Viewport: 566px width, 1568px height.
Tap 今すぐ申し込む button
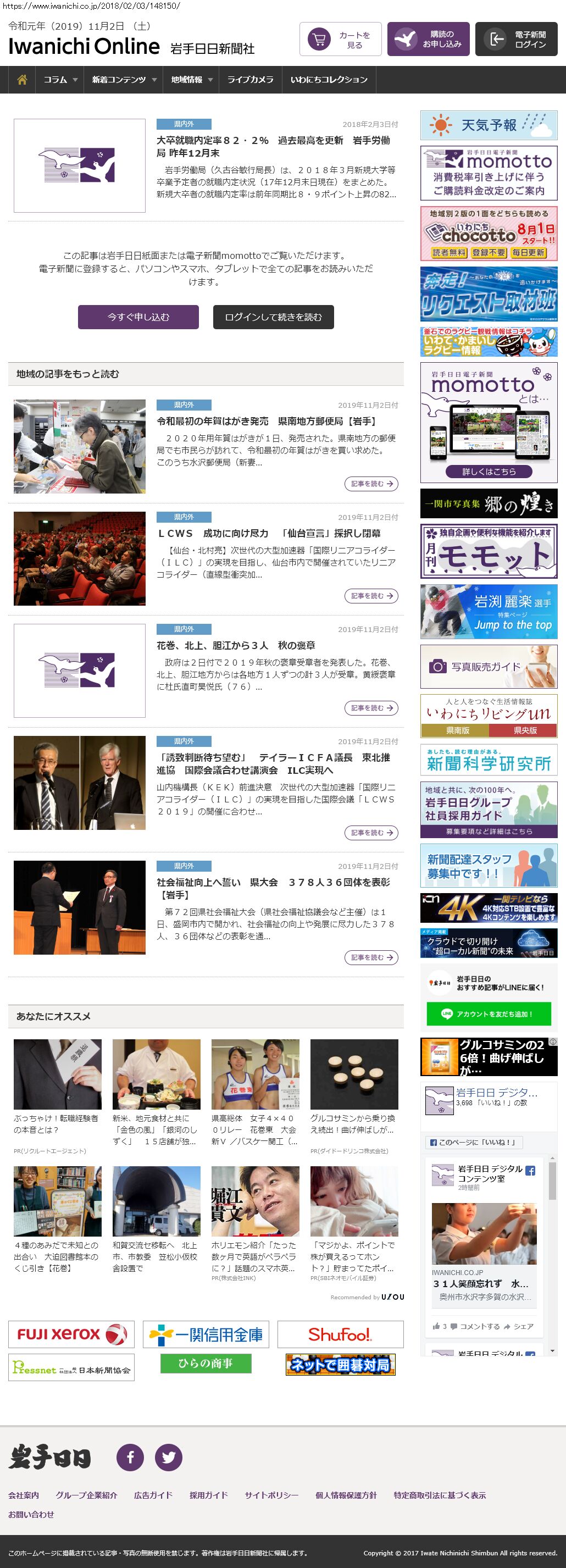coord(138,317)
